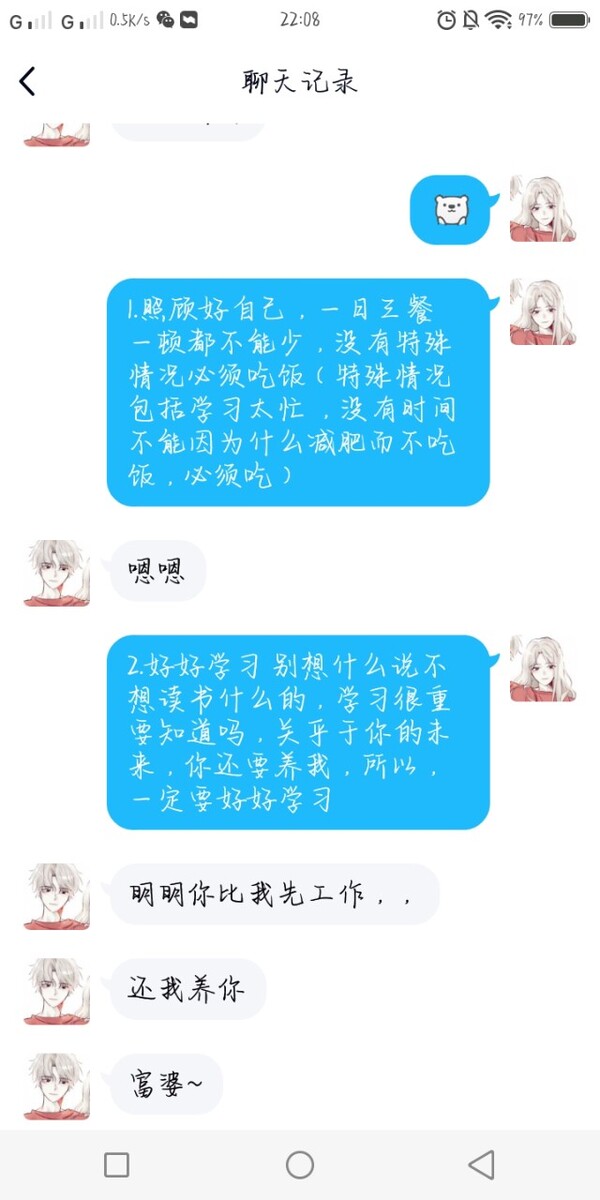Open the avatar next to the 嗯嗯 message

pyautogui.click(x=57, y=573)
